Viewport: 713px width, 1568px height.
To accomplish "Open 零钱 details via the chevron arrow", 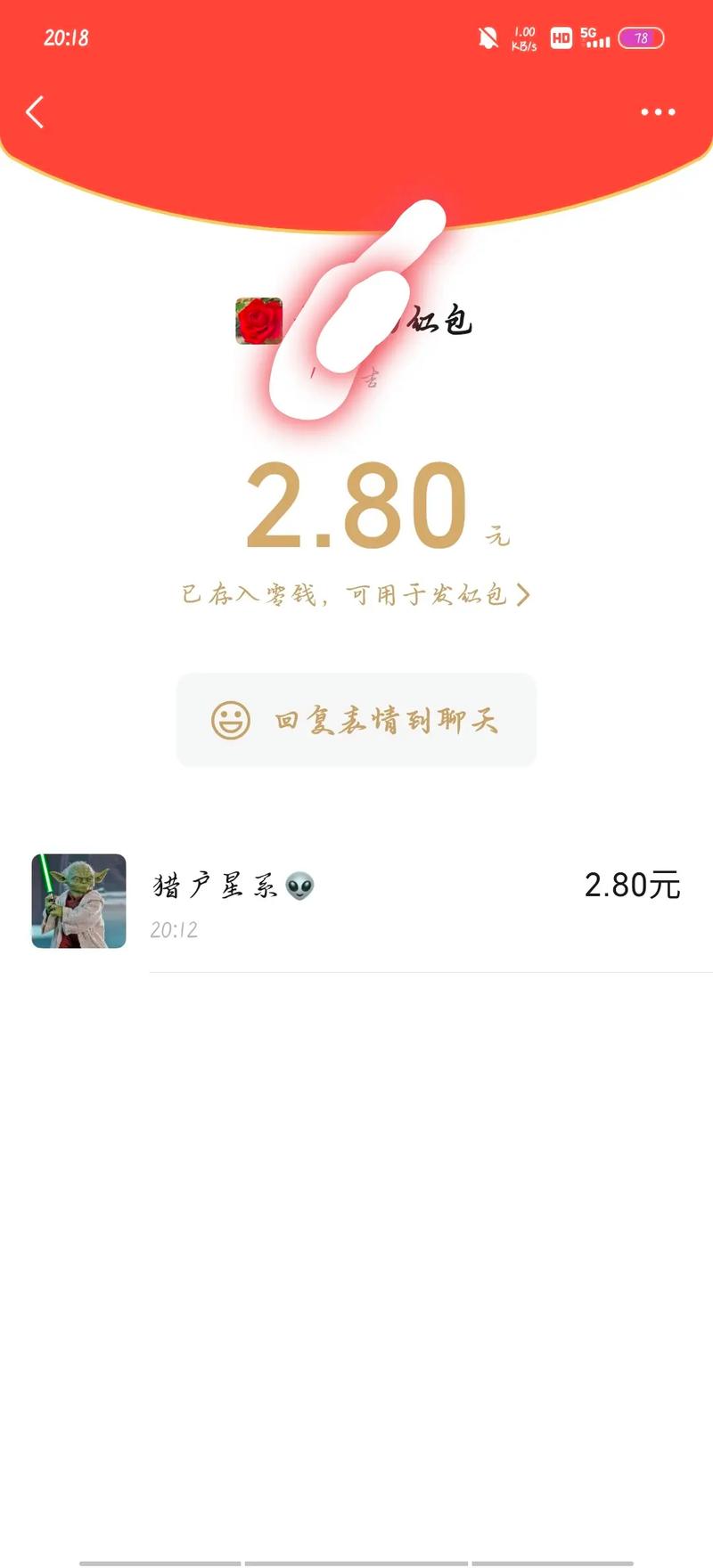I will 524,594.
